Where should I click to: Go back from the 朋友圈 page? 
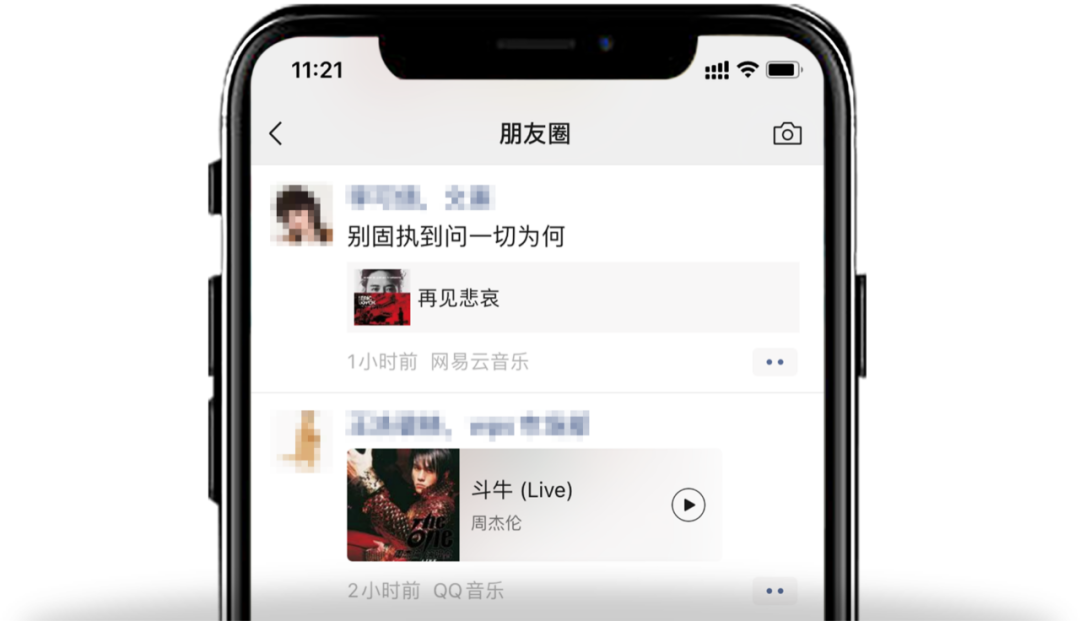(x=277, y=134)
